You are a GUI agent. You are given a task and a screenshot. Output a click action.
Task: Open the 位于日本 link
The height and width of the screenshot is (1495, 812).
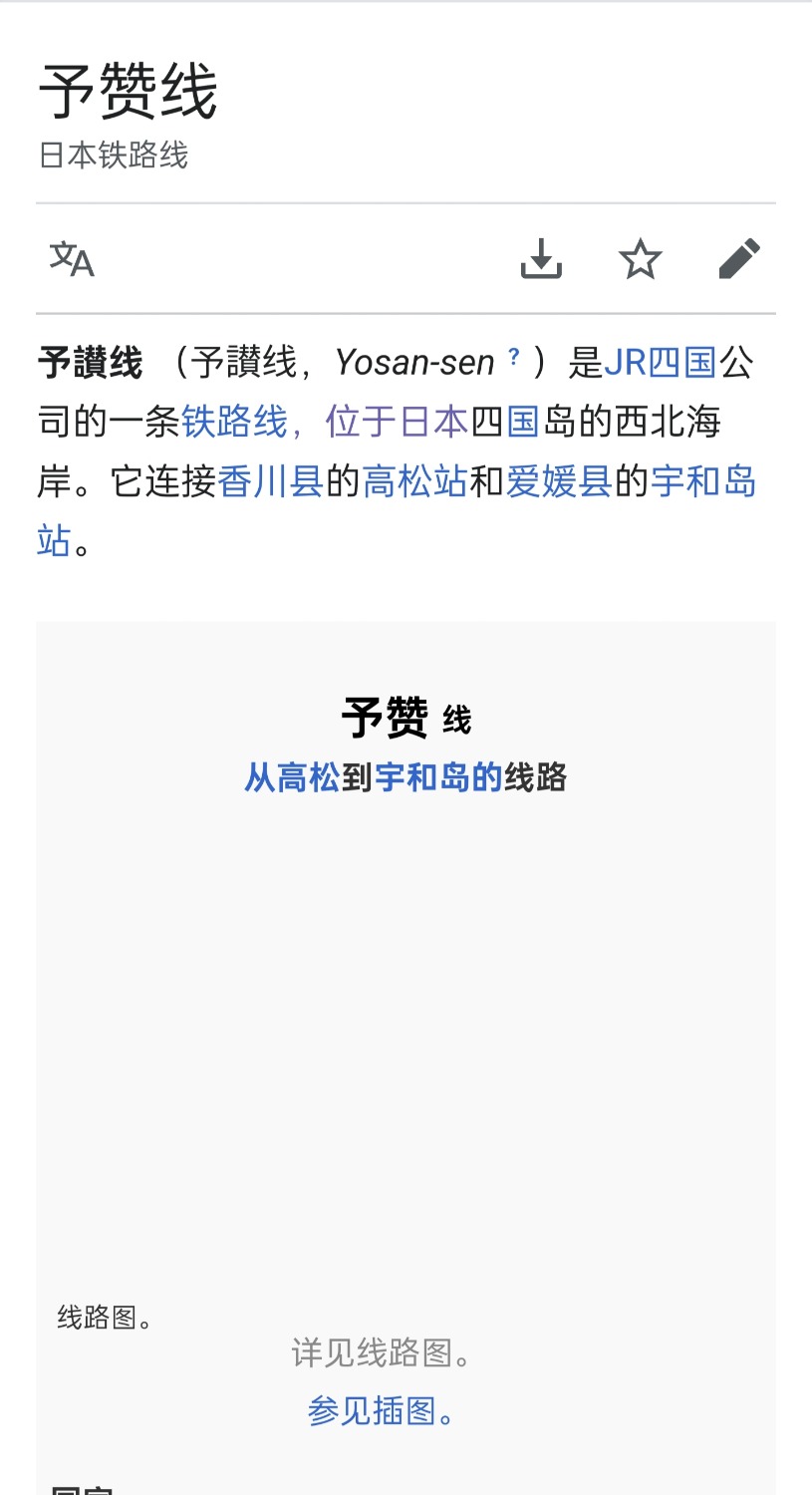coord(397,422)
